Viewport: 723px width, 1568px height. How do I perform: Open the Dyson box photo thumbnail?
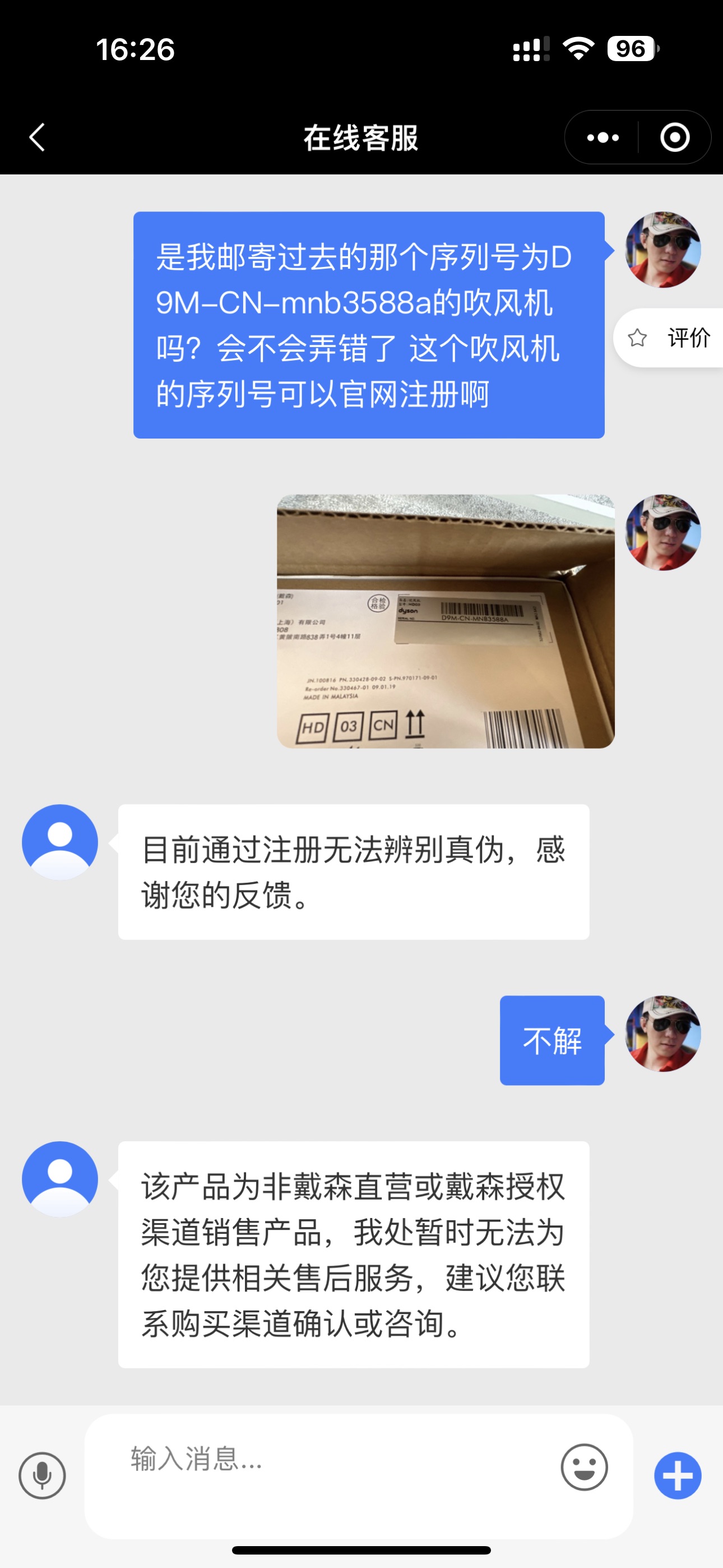pyautogui.click(x=446, y=622)
